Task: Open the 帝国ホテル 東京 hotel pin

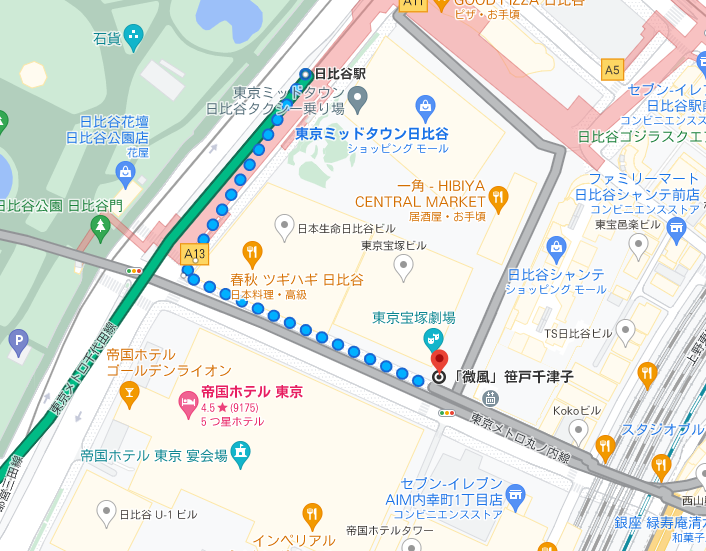Action: tap(187, 404)
